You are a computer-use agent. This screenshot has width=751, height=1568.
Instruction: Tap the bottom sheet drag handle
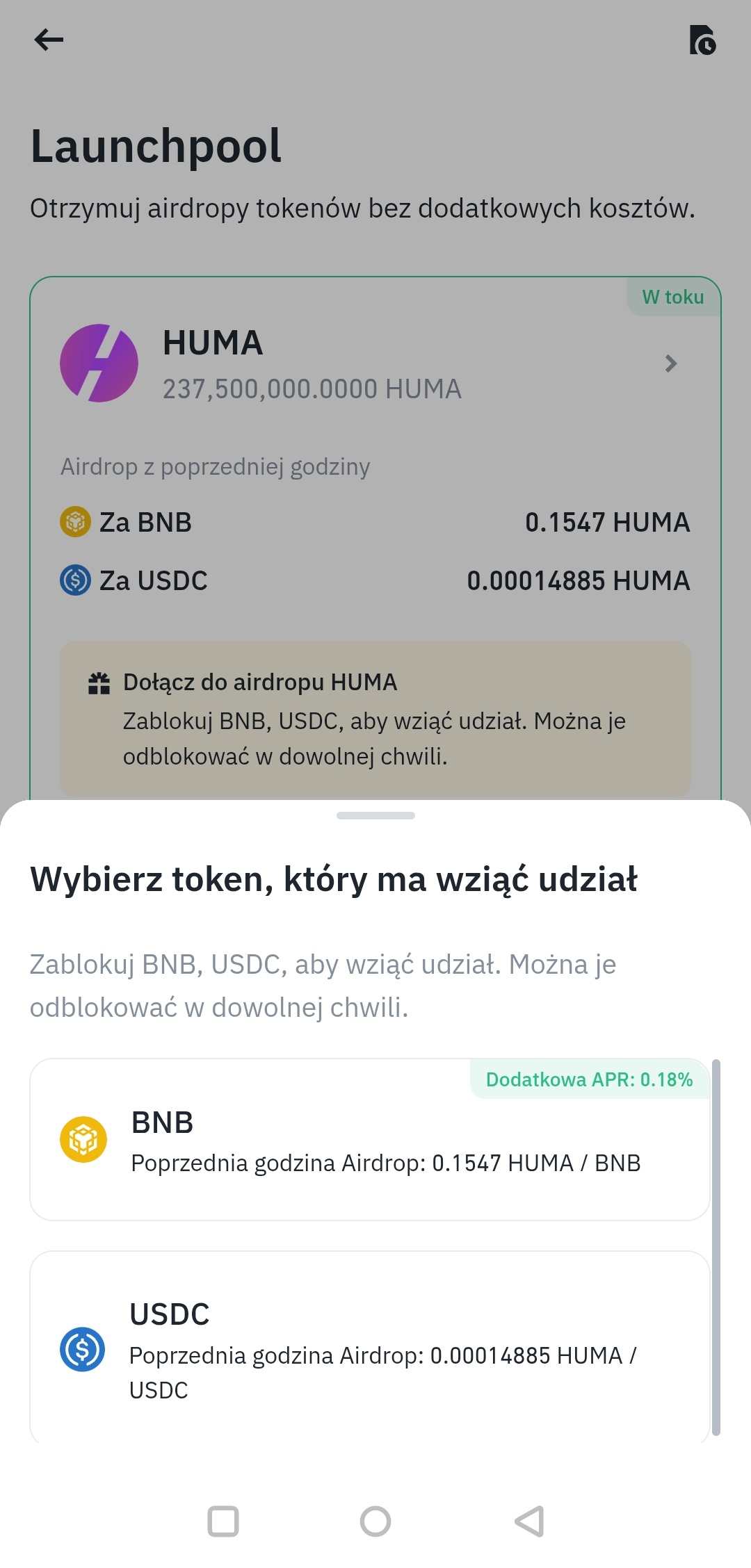(375, 815)
